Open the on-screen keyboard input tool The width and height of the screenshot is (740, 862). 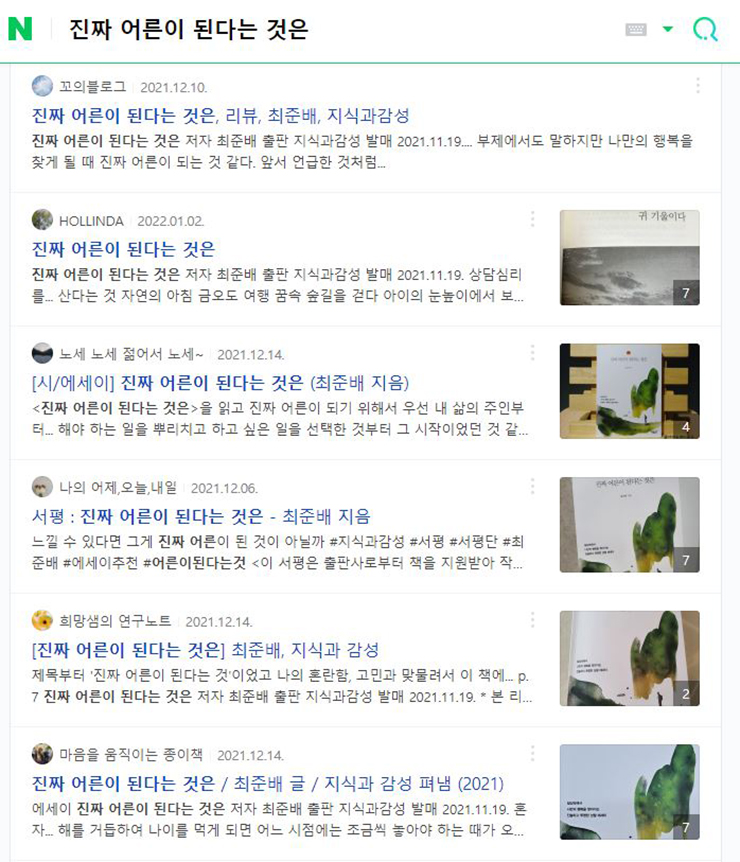(x=636, y=29)
